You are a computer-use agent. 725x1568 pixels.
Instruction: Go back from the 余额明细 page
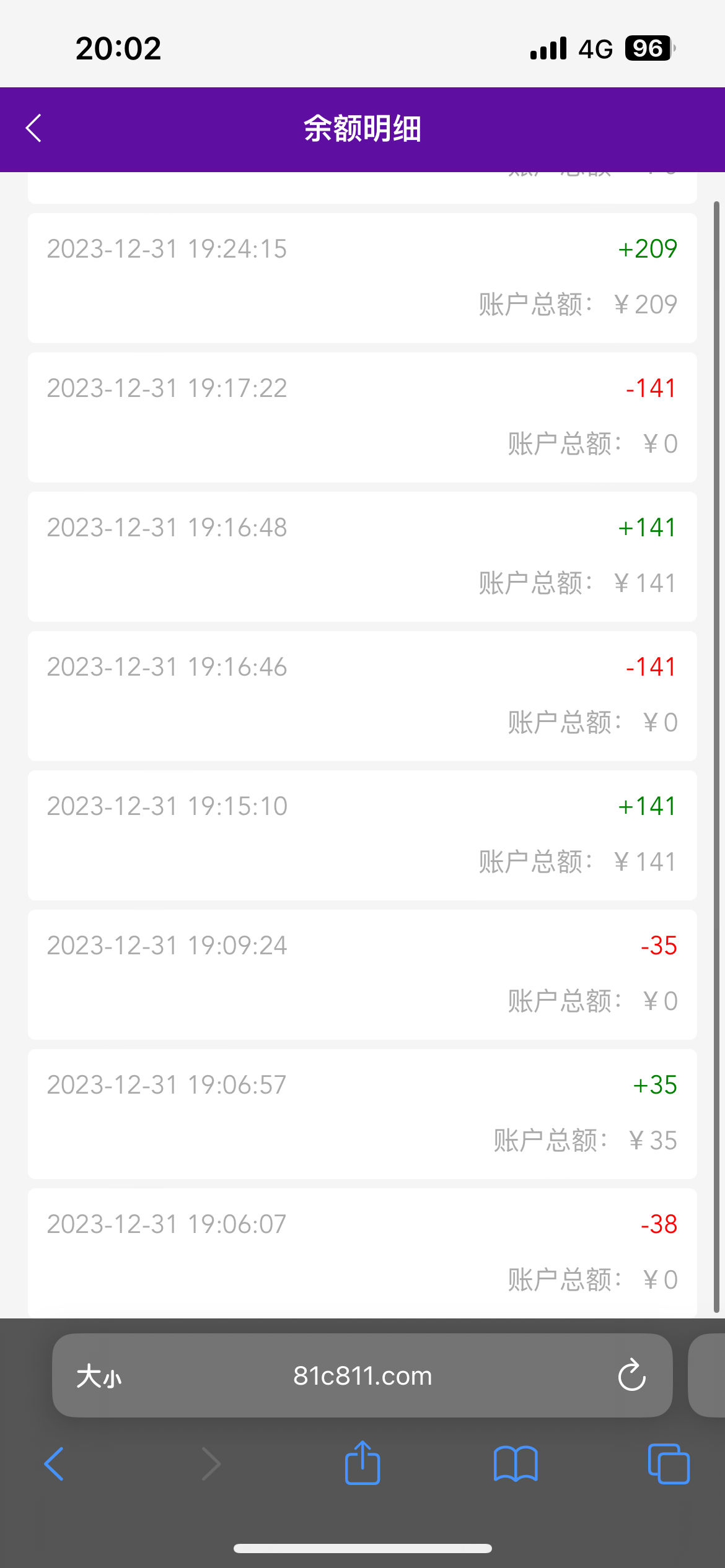[x=34, y=129]
